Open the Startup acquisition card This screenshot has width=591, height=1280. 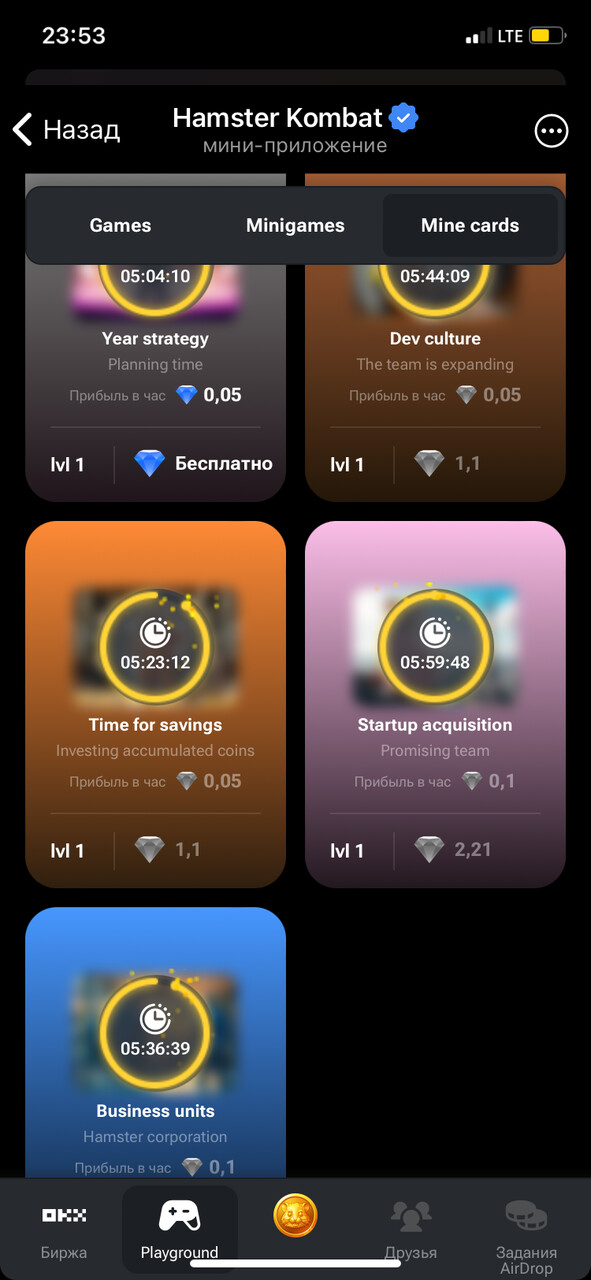[x=435, y=704]
